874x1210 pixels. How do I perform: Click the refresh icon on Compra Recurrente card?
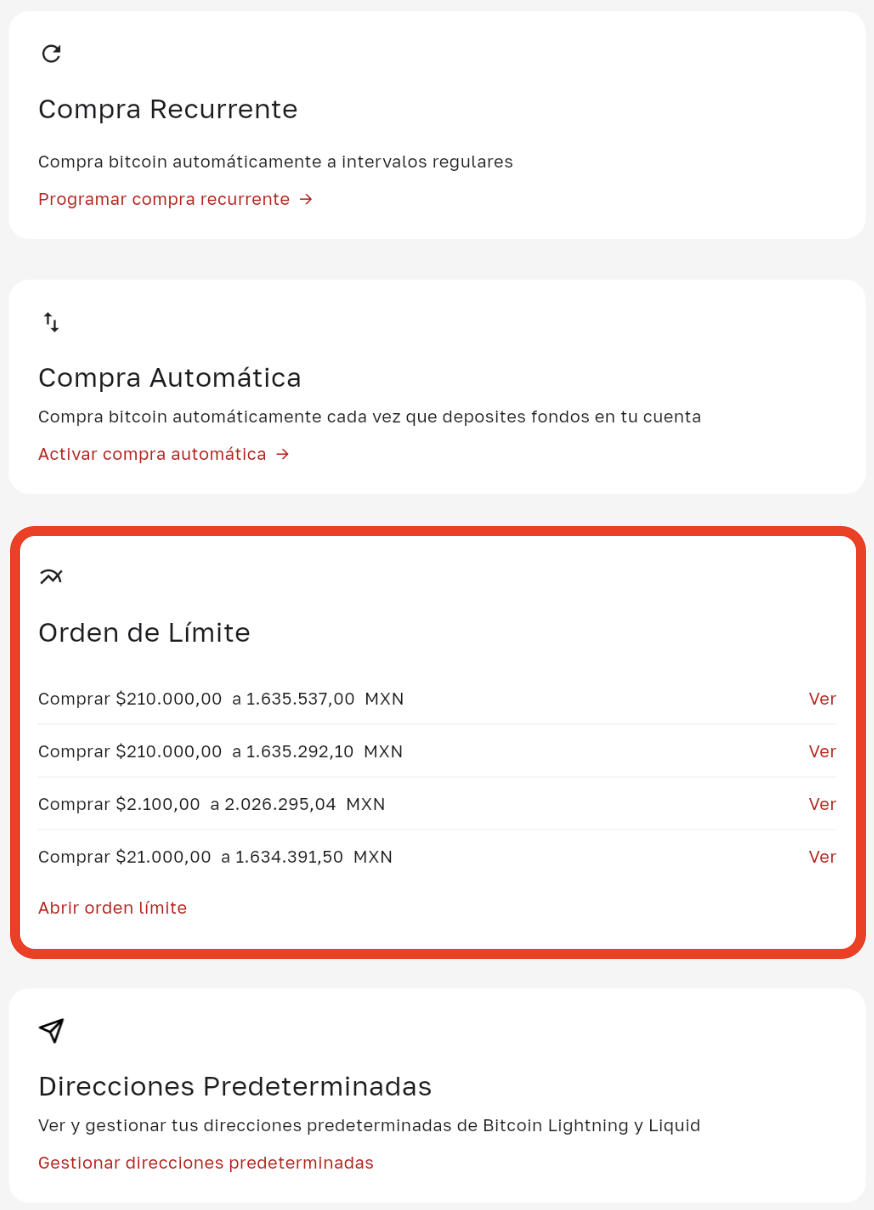[51, 54]
